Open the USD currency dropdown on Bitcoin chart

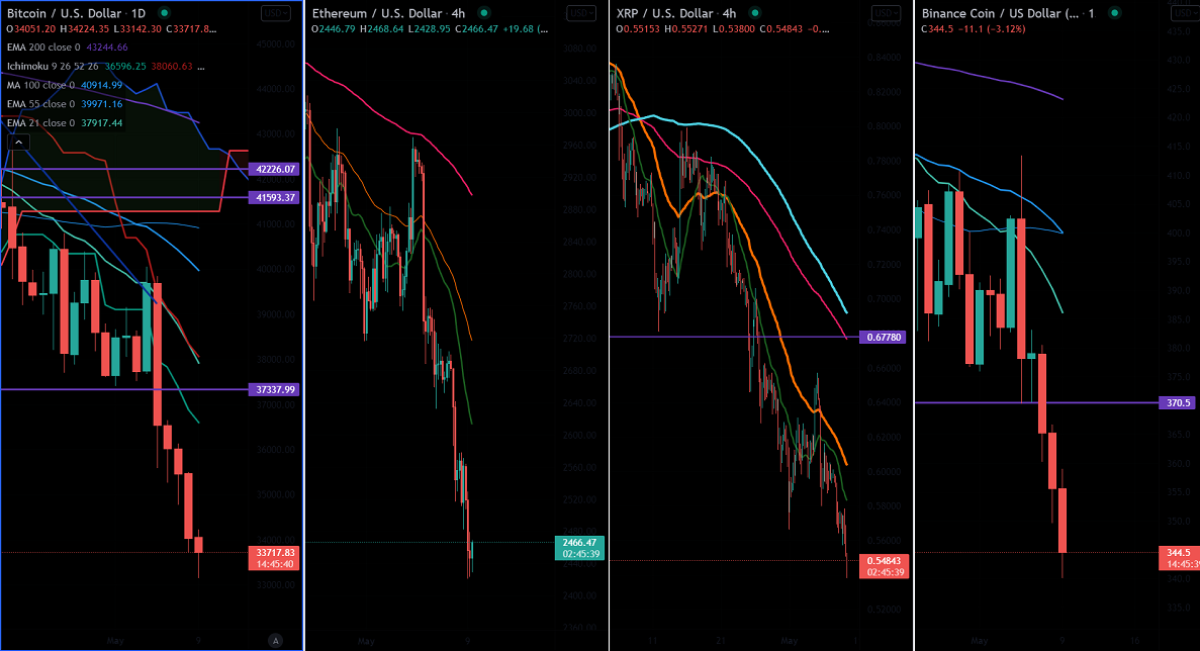click(275, 13)
